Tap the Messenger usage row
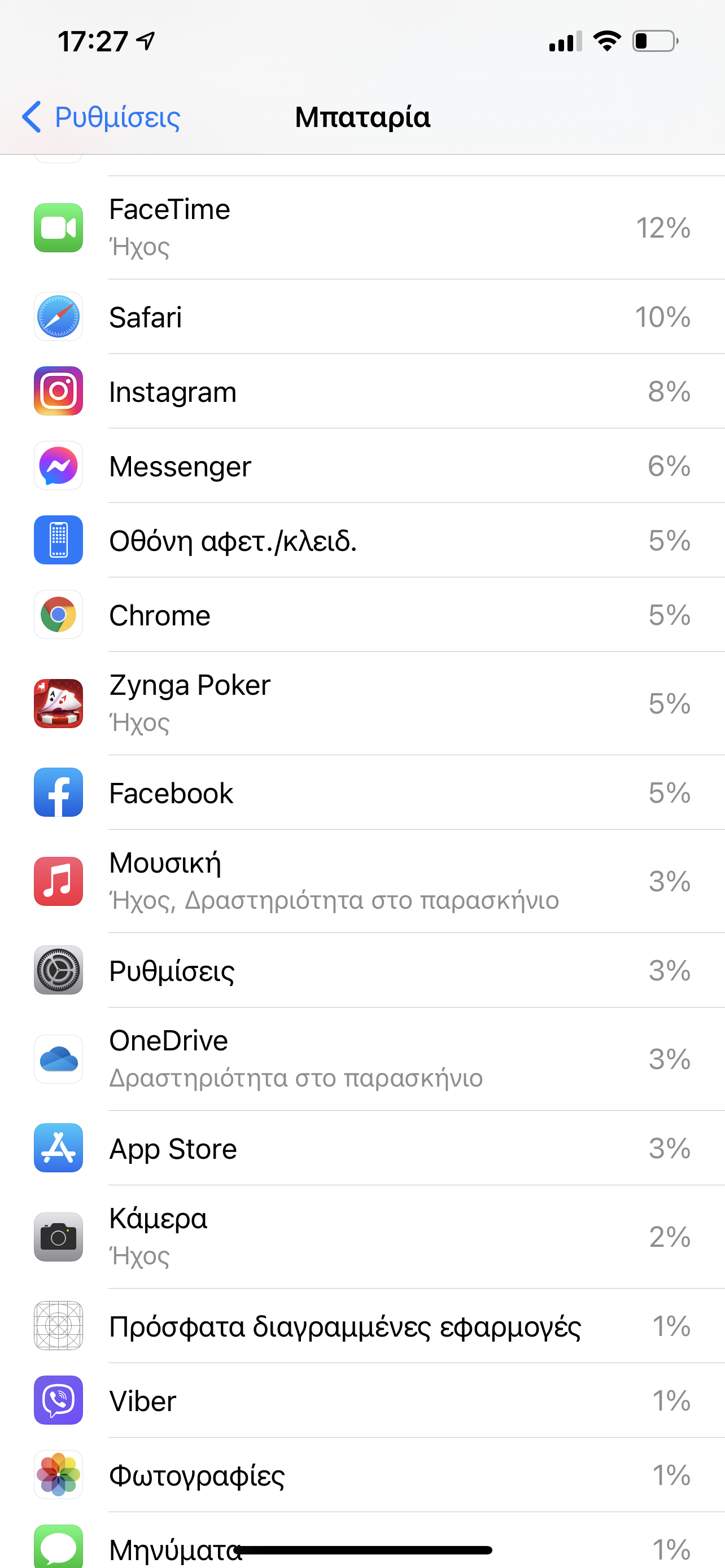This screenshot has width=725, height=1568. [x=362, y=466]
